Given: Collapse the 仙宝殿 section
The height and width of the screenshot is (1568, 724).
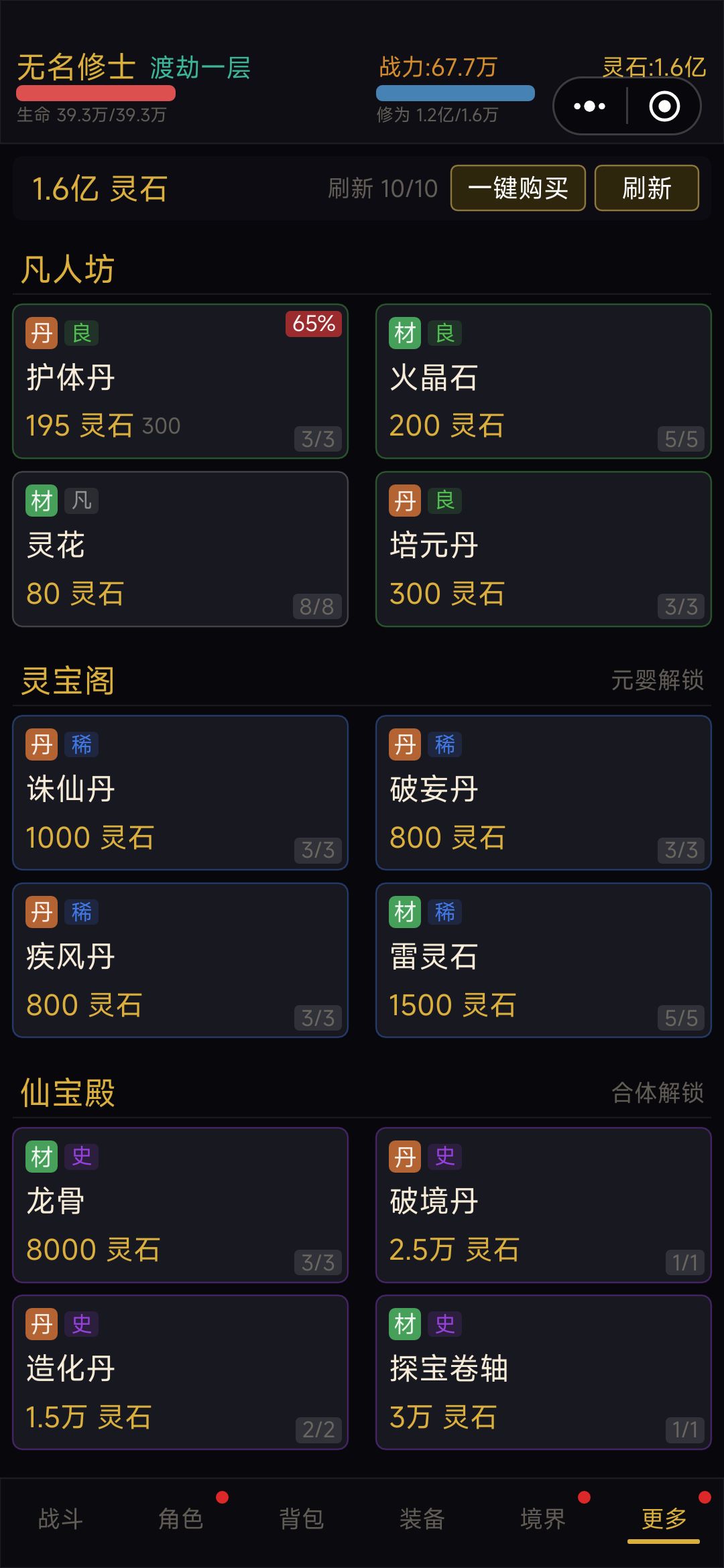Looking at the screenshot, I should pyautogui.click(x=65, y=1090).
